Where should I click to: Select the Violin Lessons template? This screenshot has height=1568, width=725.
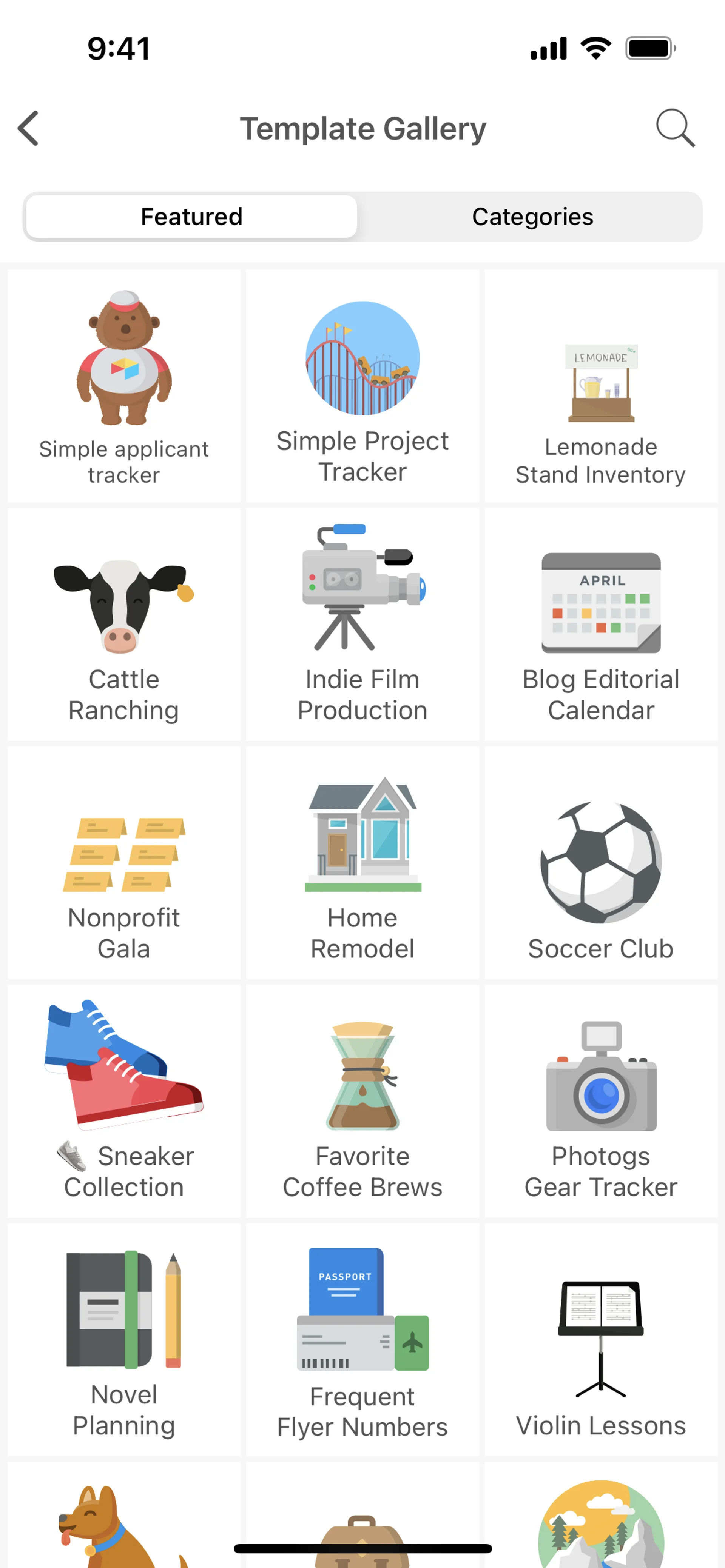coord(601,1339)
